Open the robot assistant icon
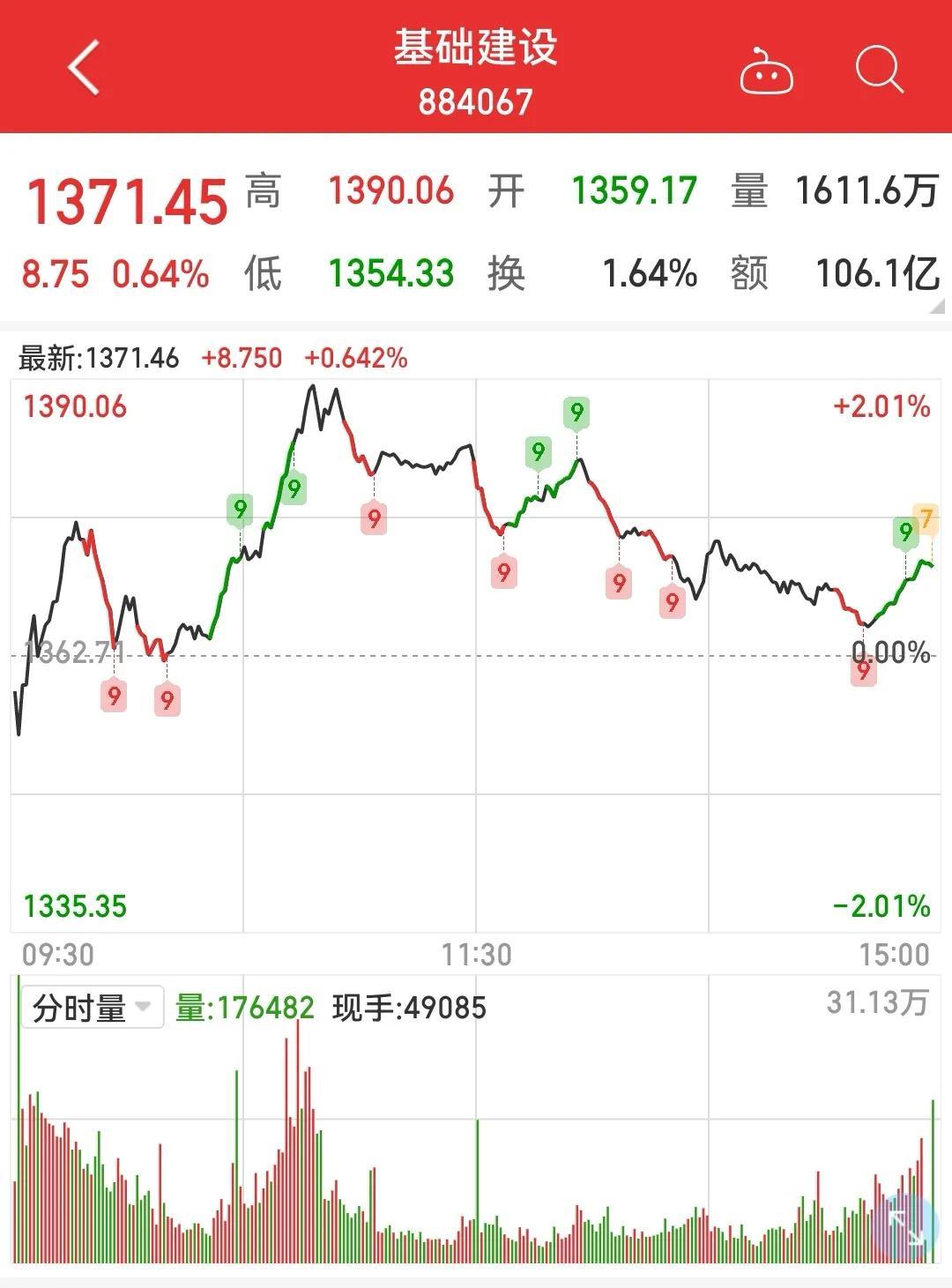The width and height of the screenshot is (952, 1288). coord(766,71)
